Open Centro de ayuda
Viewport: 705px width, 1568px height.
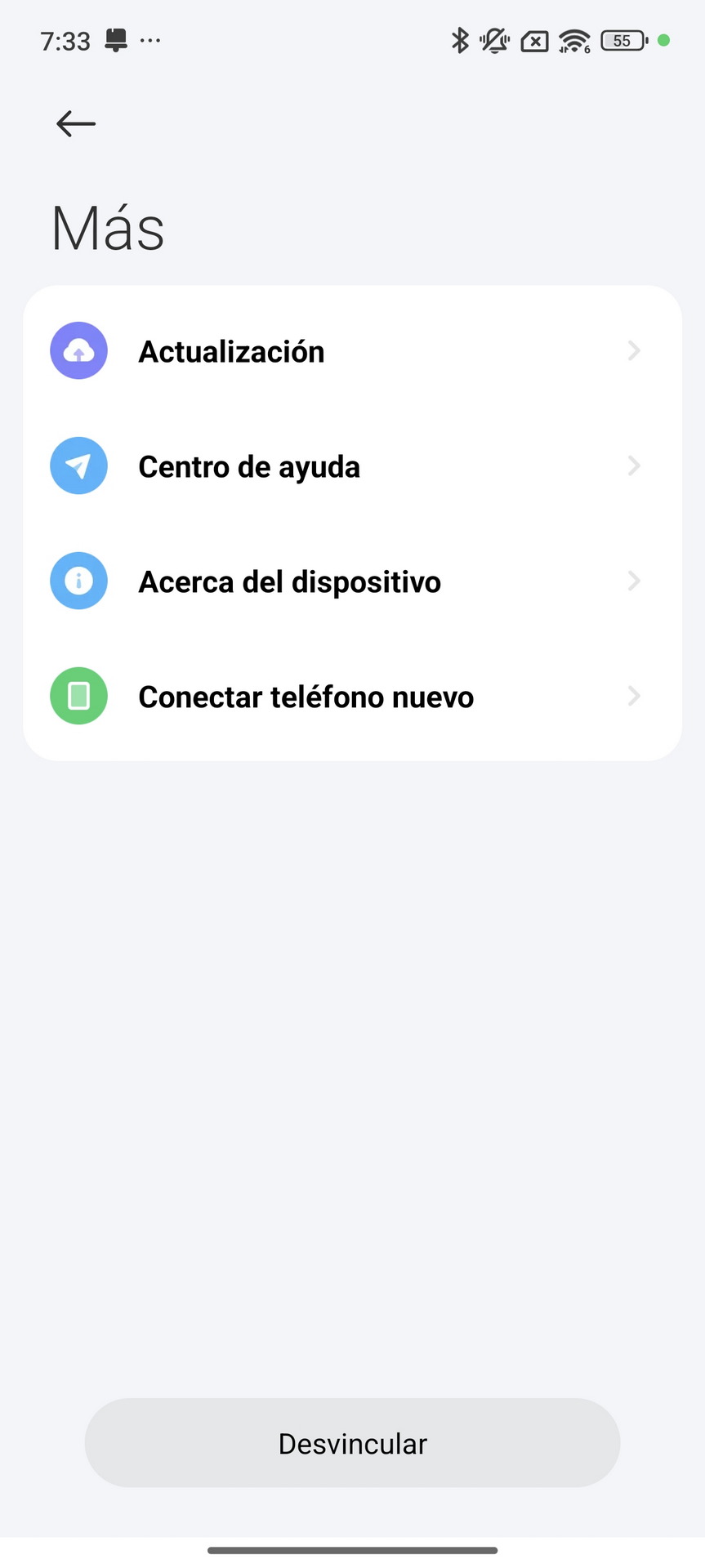tap(352, 466)
